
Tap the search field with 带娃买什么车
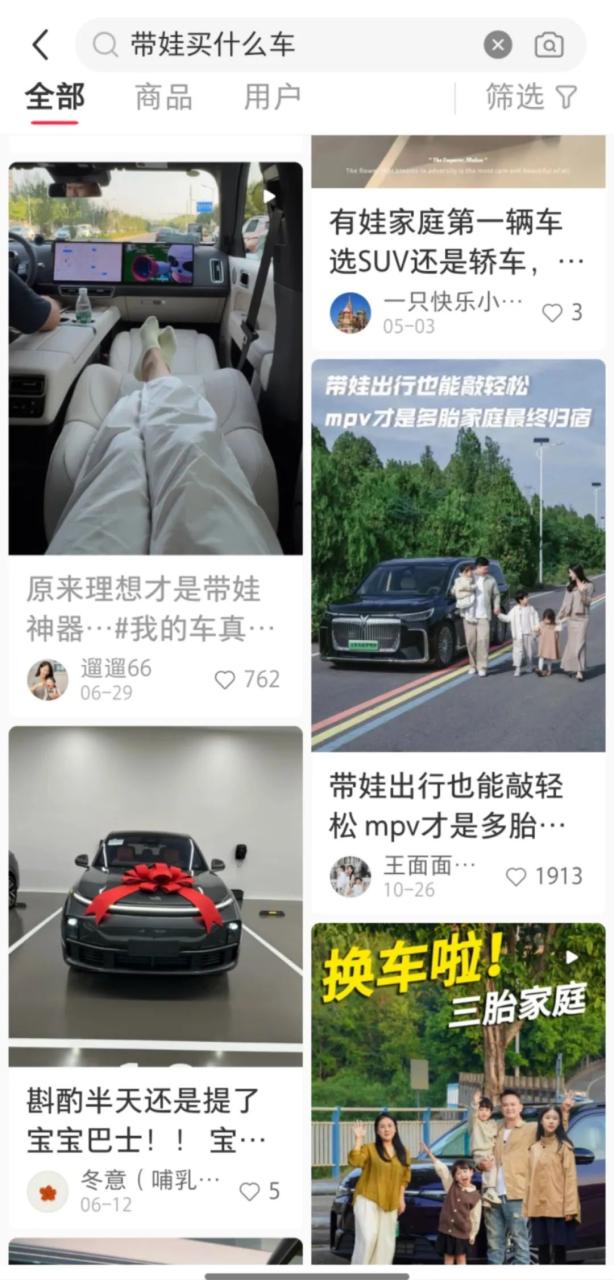[290, 45]
